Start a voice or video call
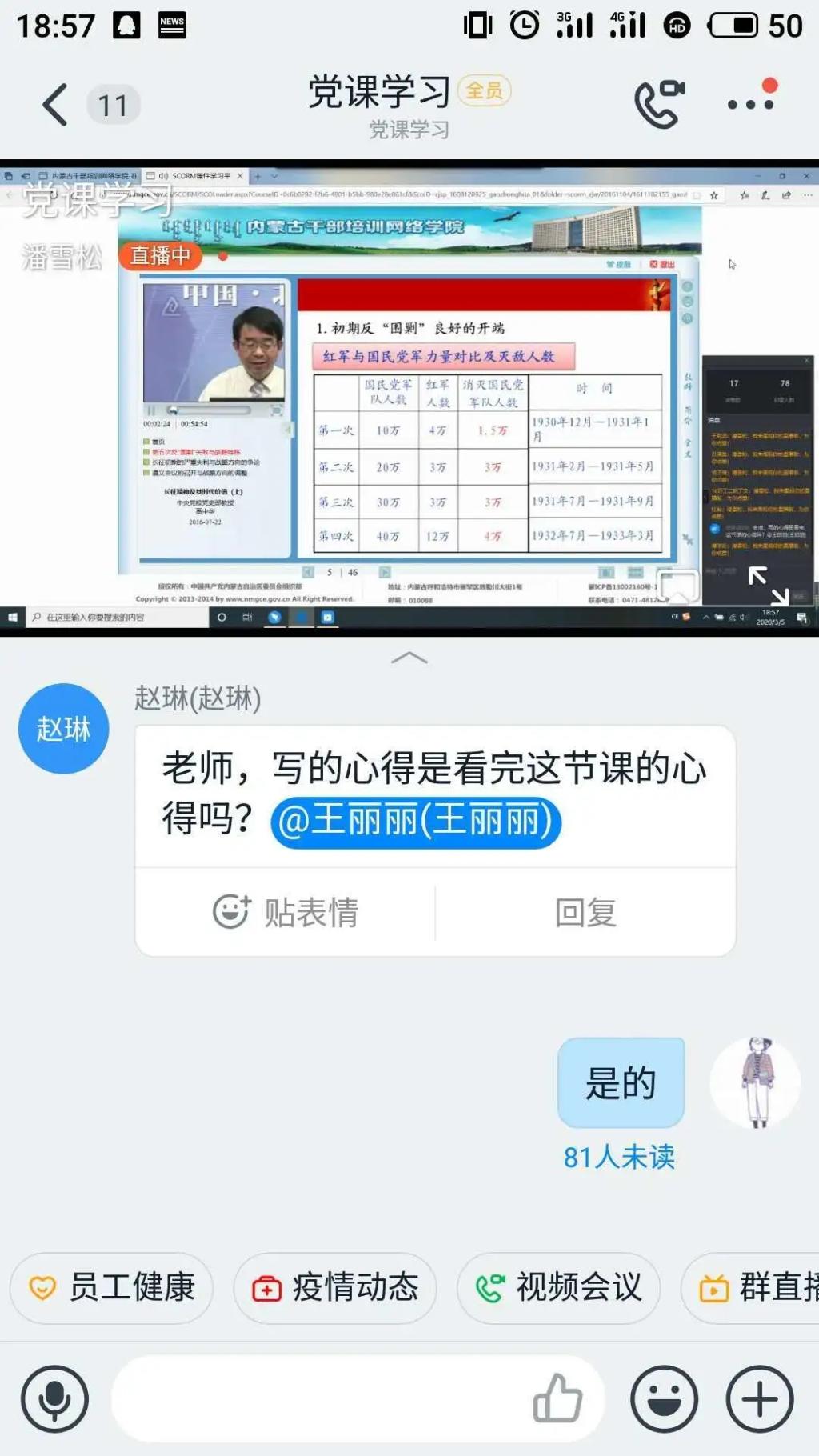819x1456 pixels. tap(659, 105)
